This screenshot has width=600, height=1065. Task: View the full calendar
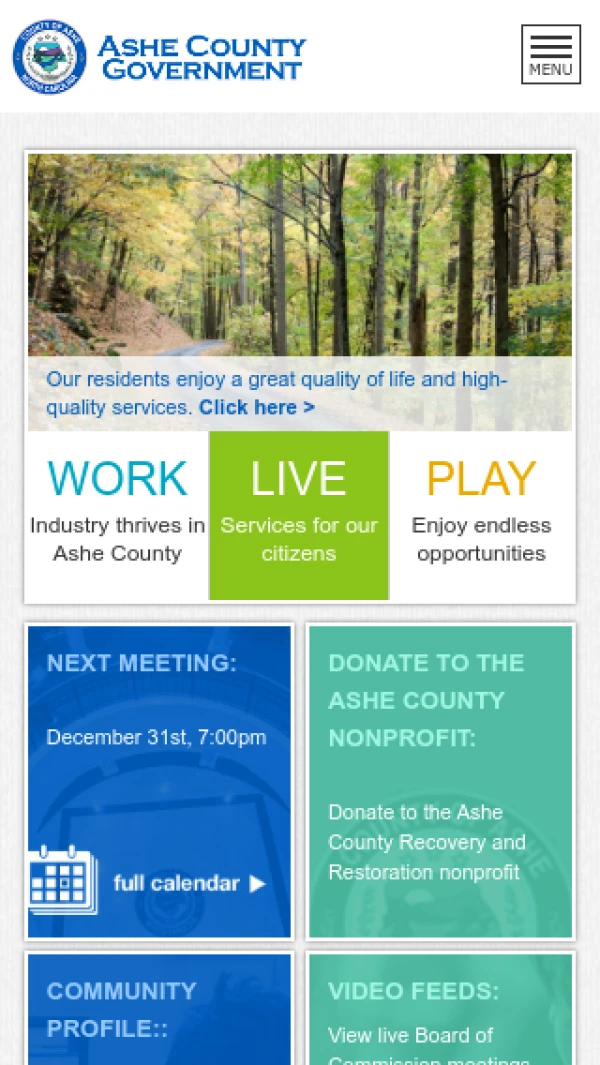coord(188,883)
